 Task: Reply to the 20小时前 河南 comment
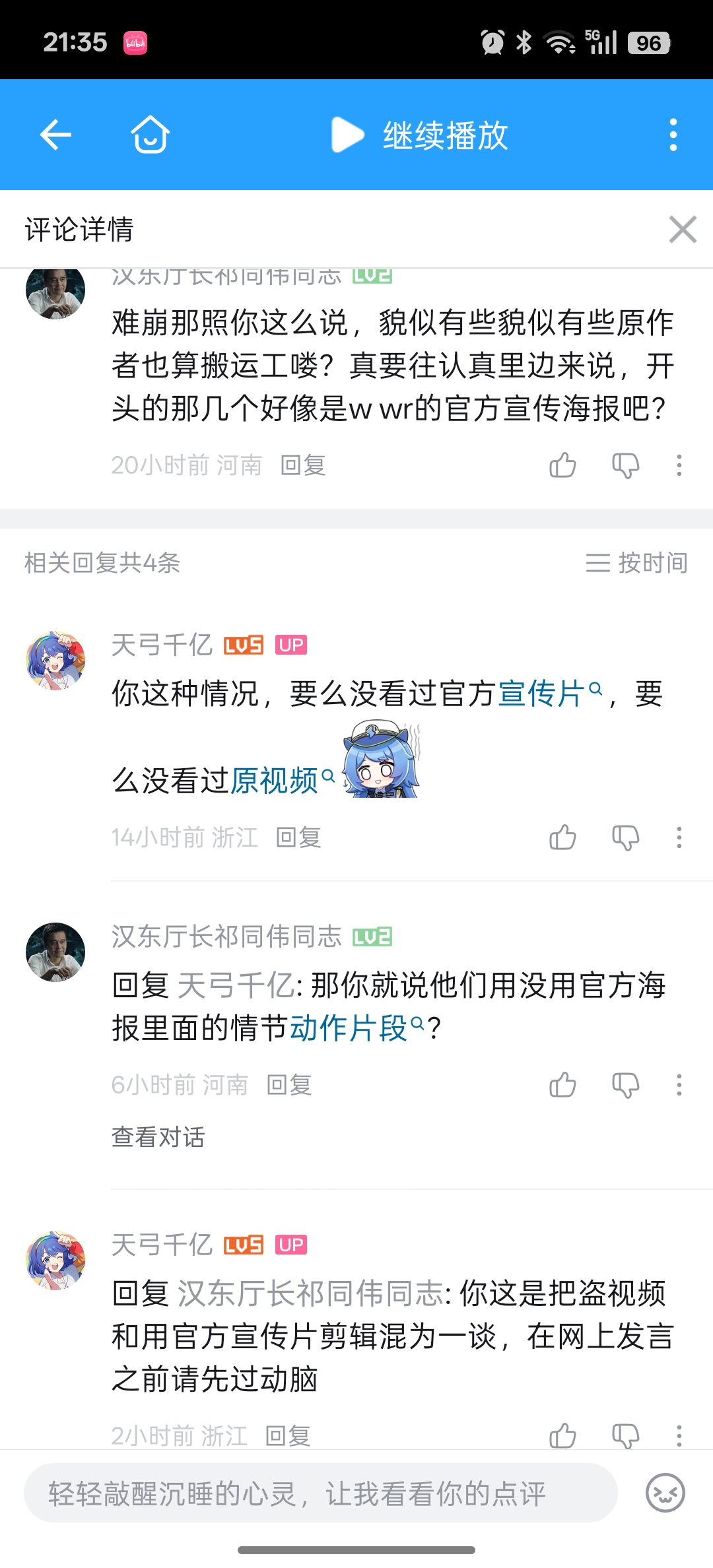tap(303, 465)
